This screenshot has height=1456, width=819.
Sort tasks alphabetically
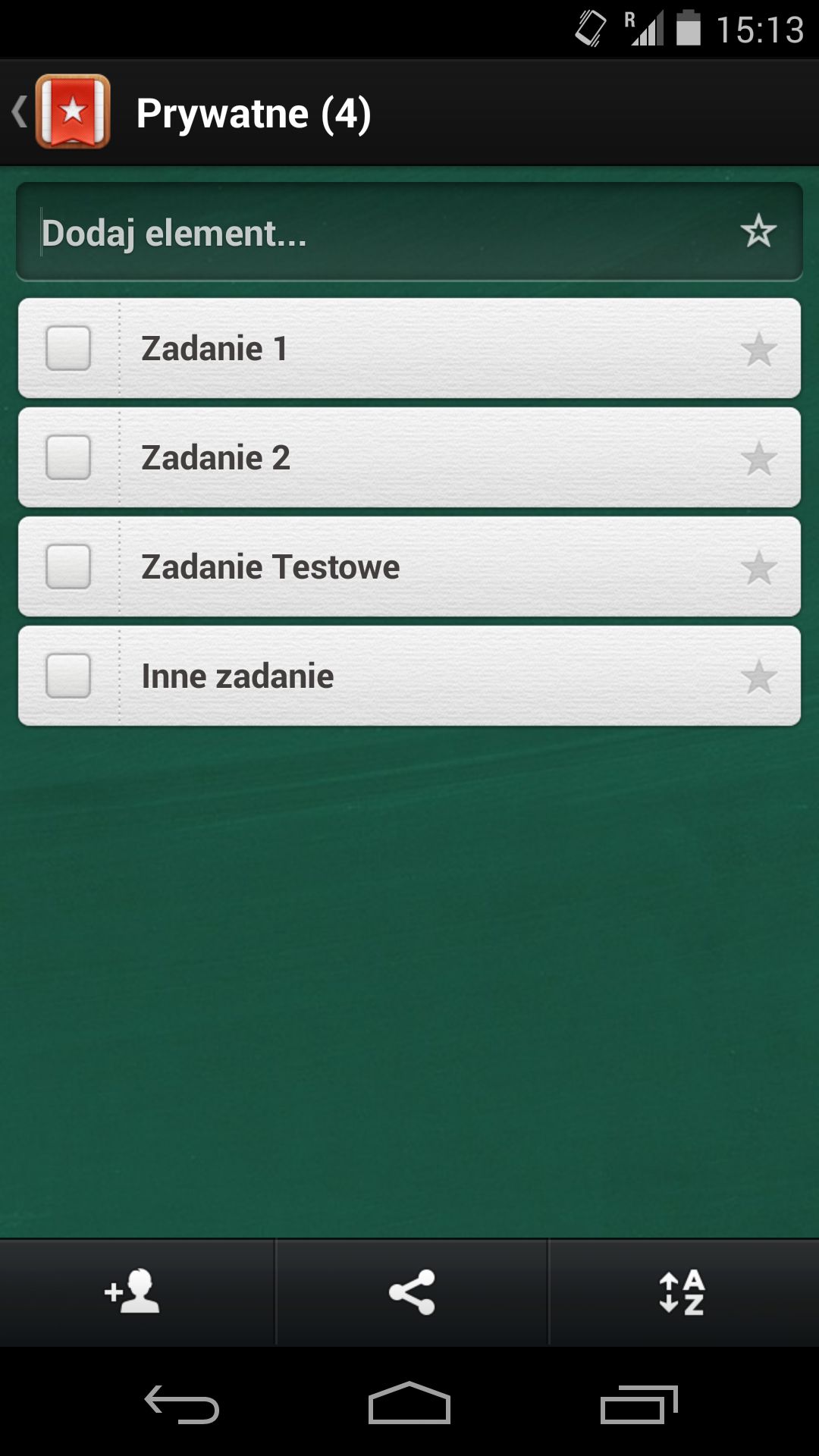[x=682, y=1291]
